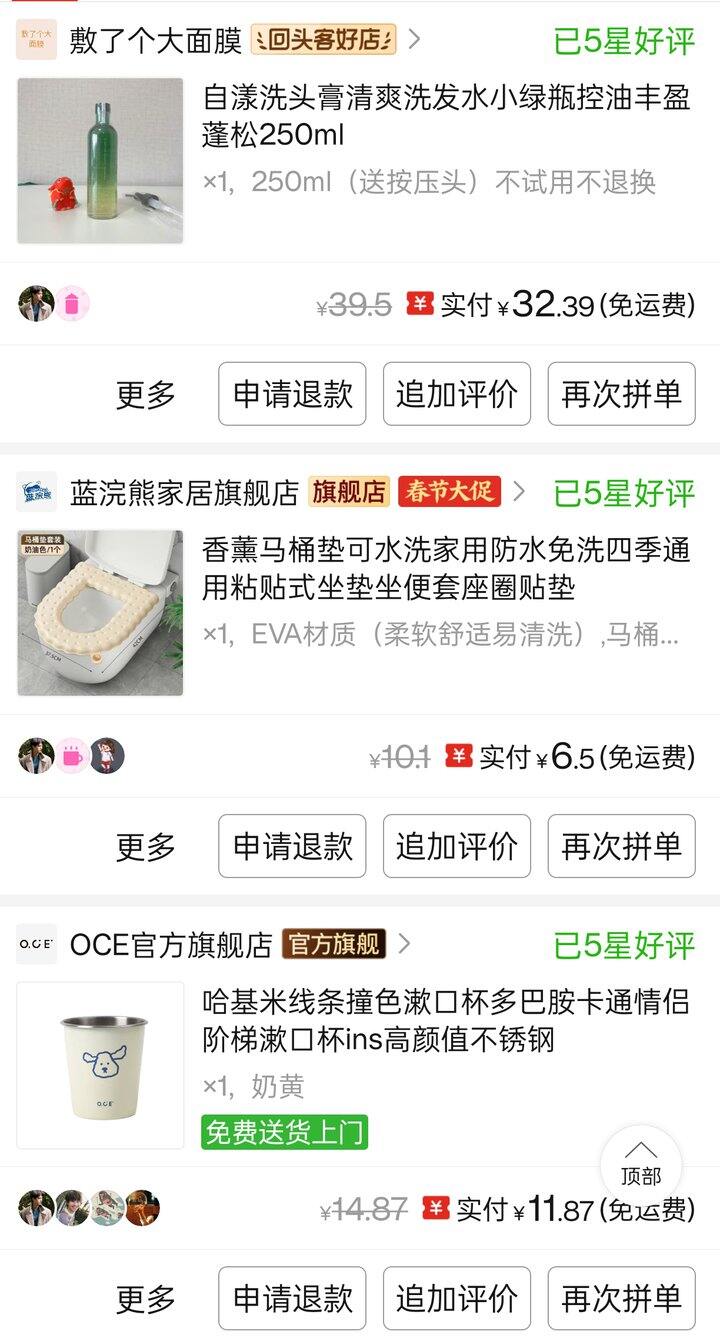Request a refund for the shampoo order
The height and width of the screenshot is (1338, 720).
pos(292,395)
